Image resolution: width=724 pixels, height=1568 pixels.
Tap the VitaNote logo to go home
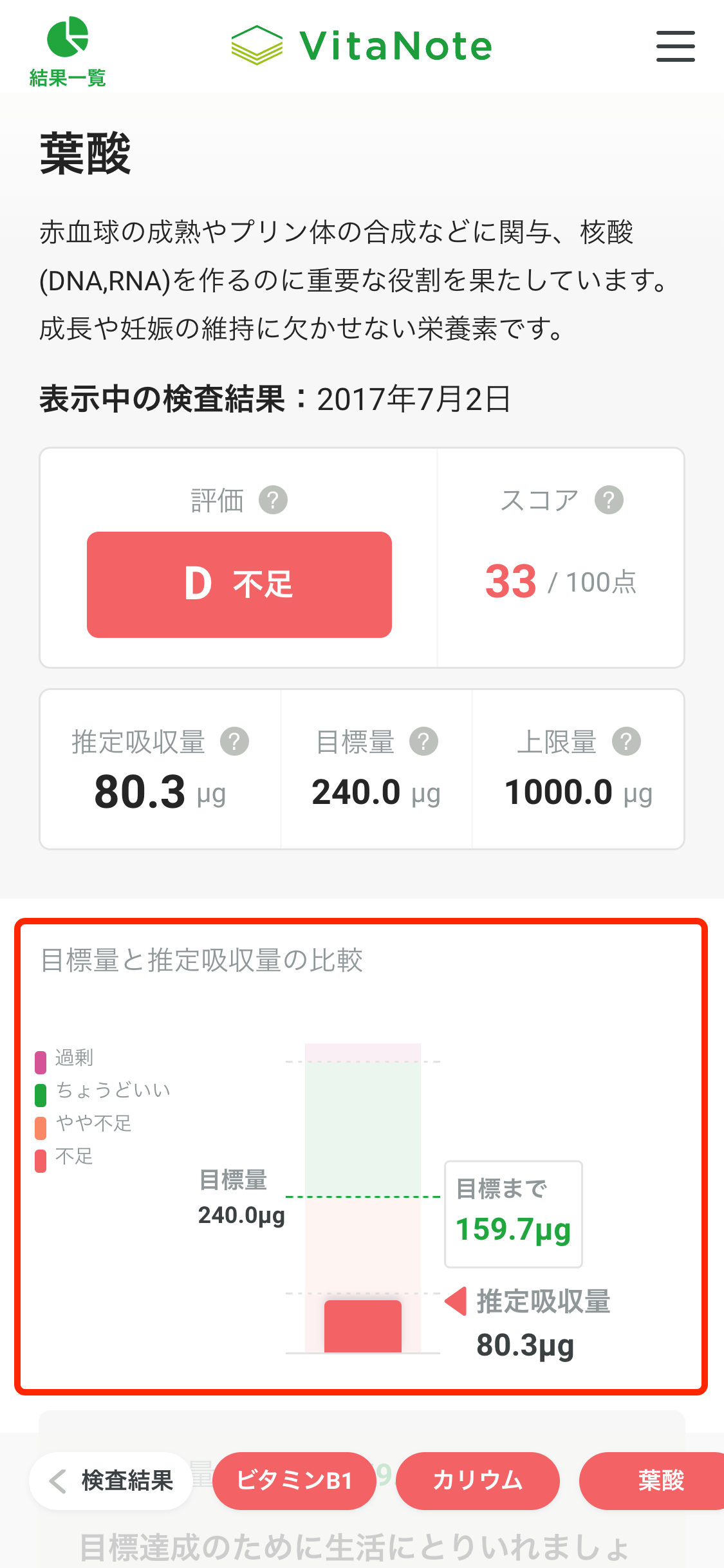point(362,46)
